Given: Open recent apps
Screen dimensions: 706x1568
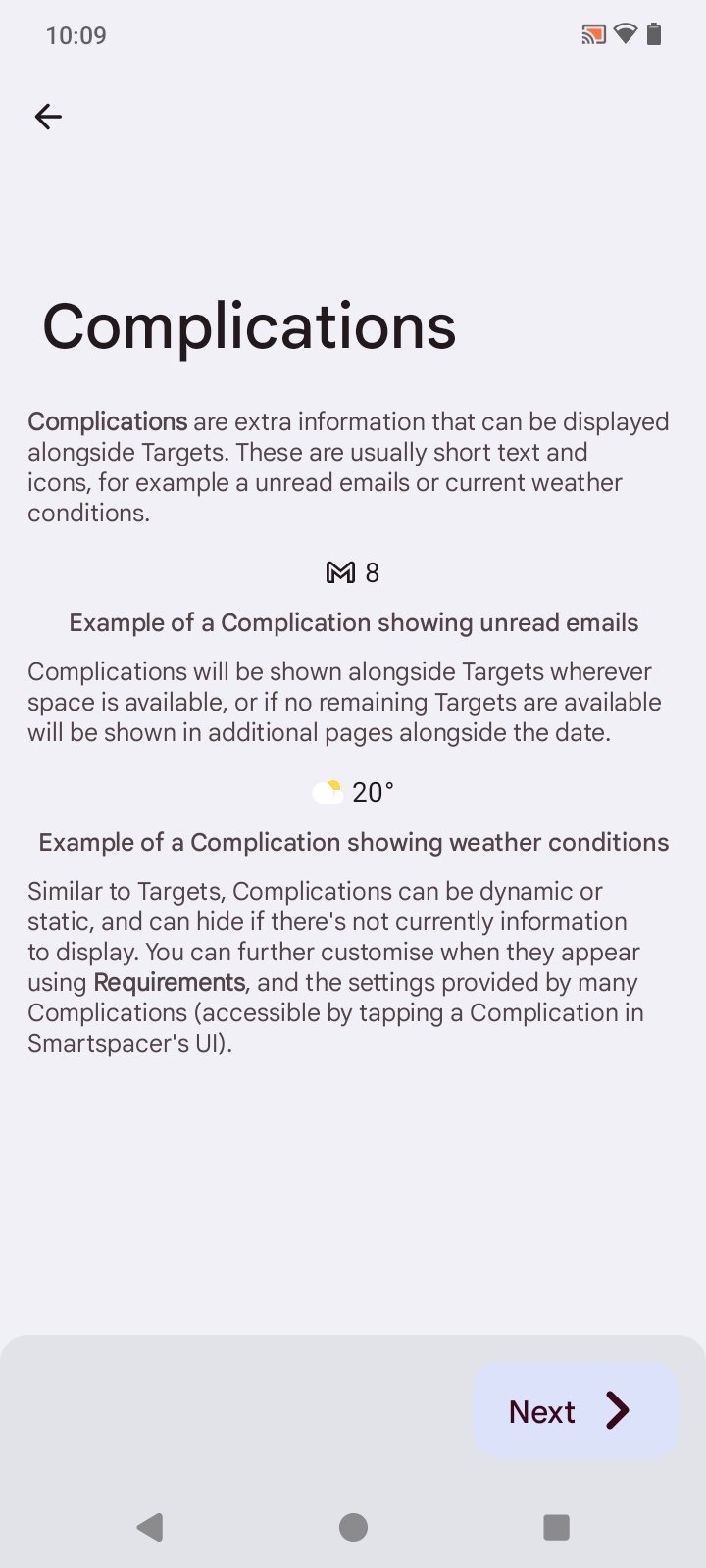Looking at the screenshot, I should click(x=556, y=1526).
